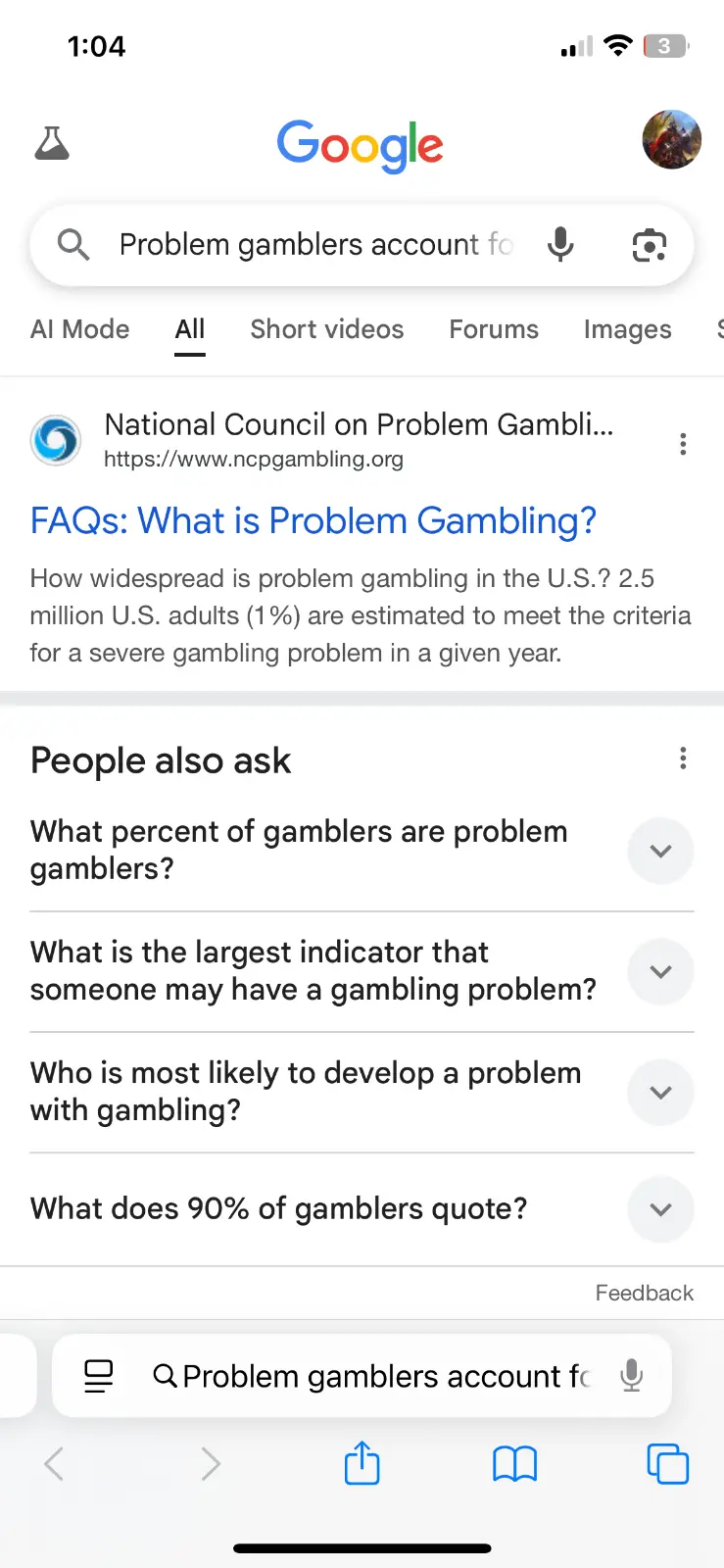724x1568 pixels.
Task: Tap the Google search box
Action: pyautogui.click(x=314, y=245)
